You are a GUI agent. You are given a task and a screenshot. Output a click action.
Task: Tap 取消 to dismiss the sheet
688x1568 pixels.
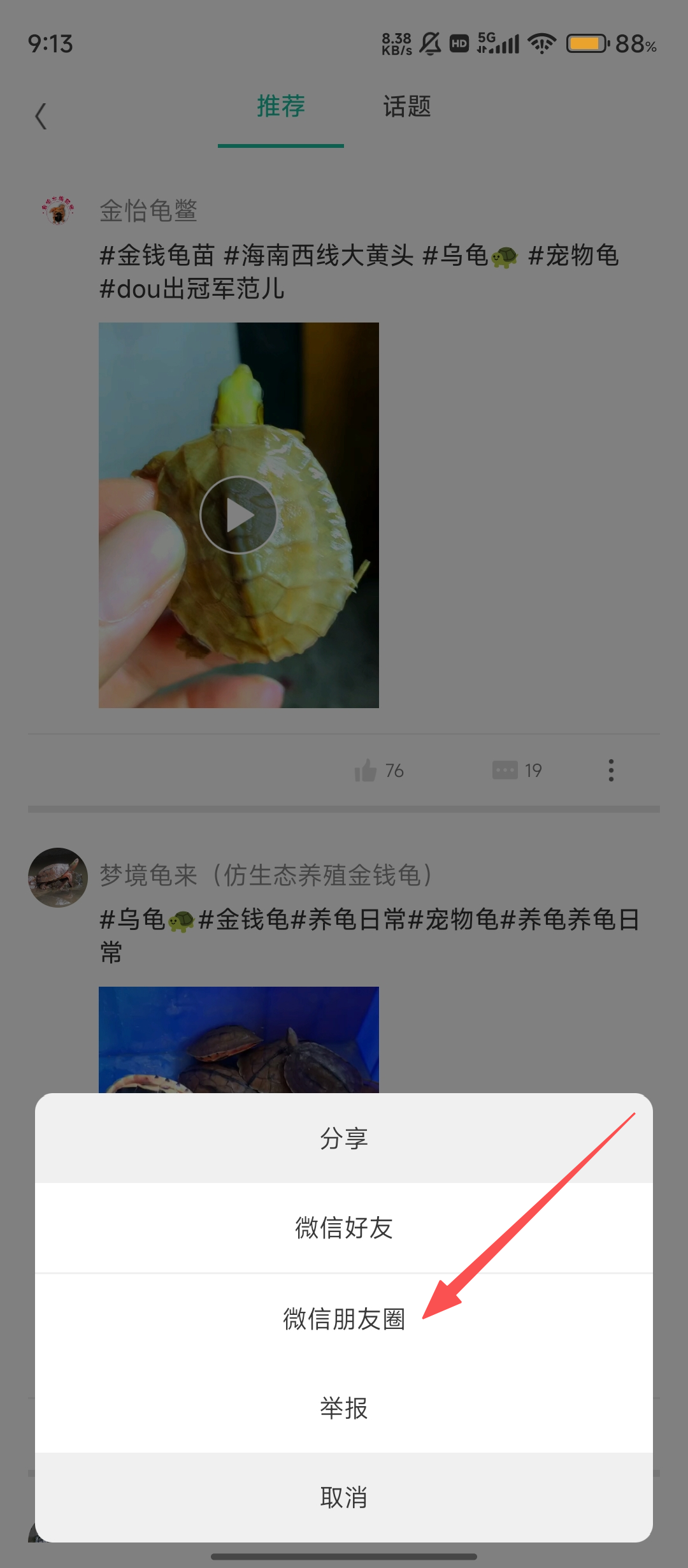tap(344, 1497)
